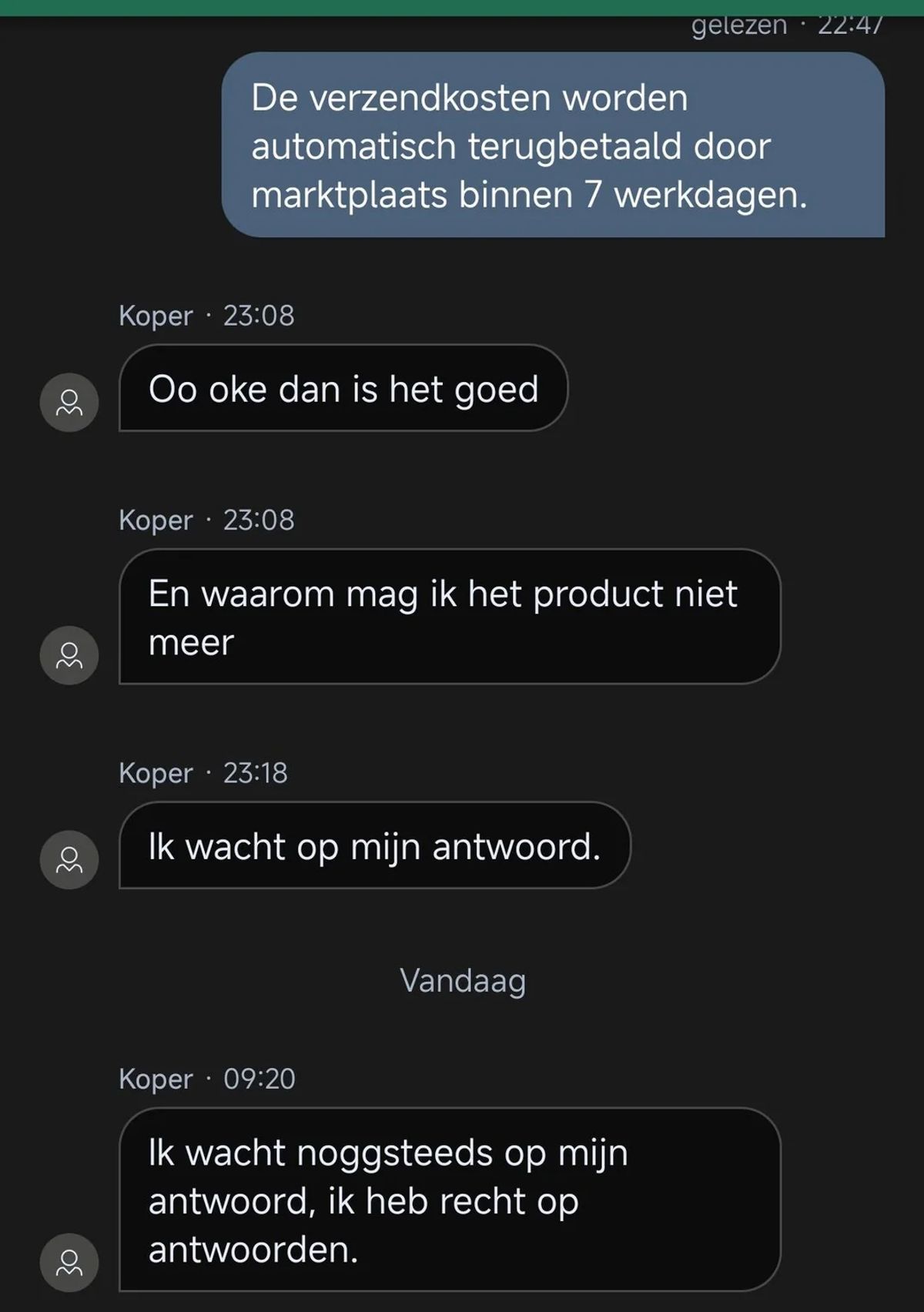View buyer profile beside "Ik wacht op mijn antwoord."
Viewport: 924px width, 1312px height.
69,860
